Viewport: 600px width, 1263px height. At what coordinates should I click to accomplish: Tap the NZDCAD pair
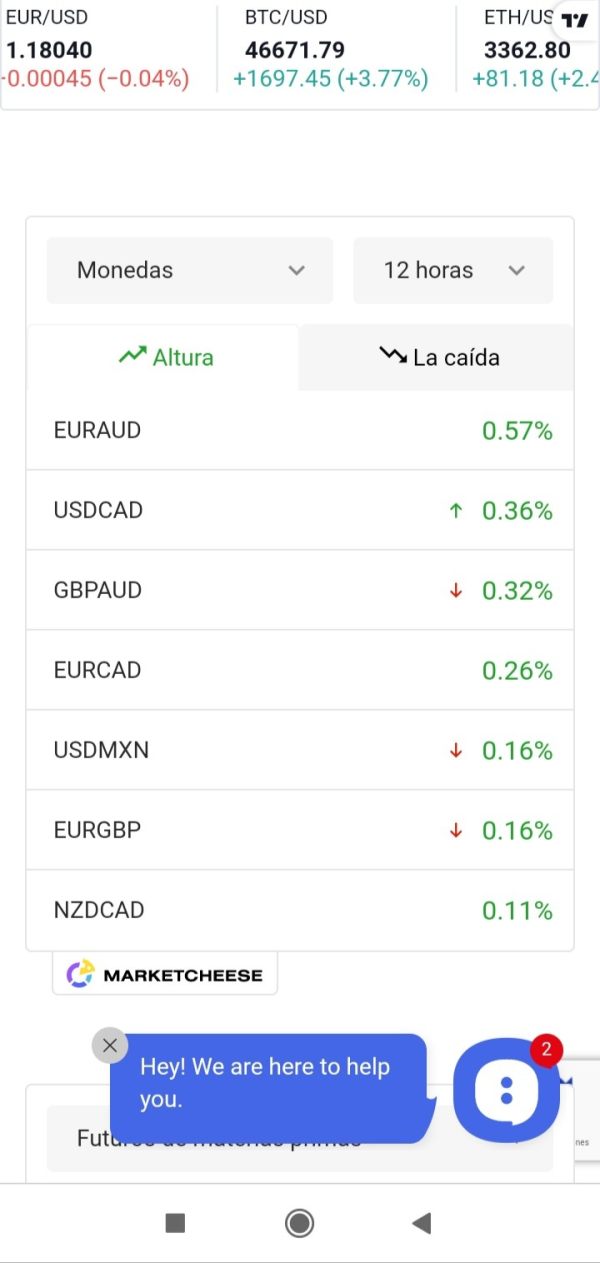300,910
